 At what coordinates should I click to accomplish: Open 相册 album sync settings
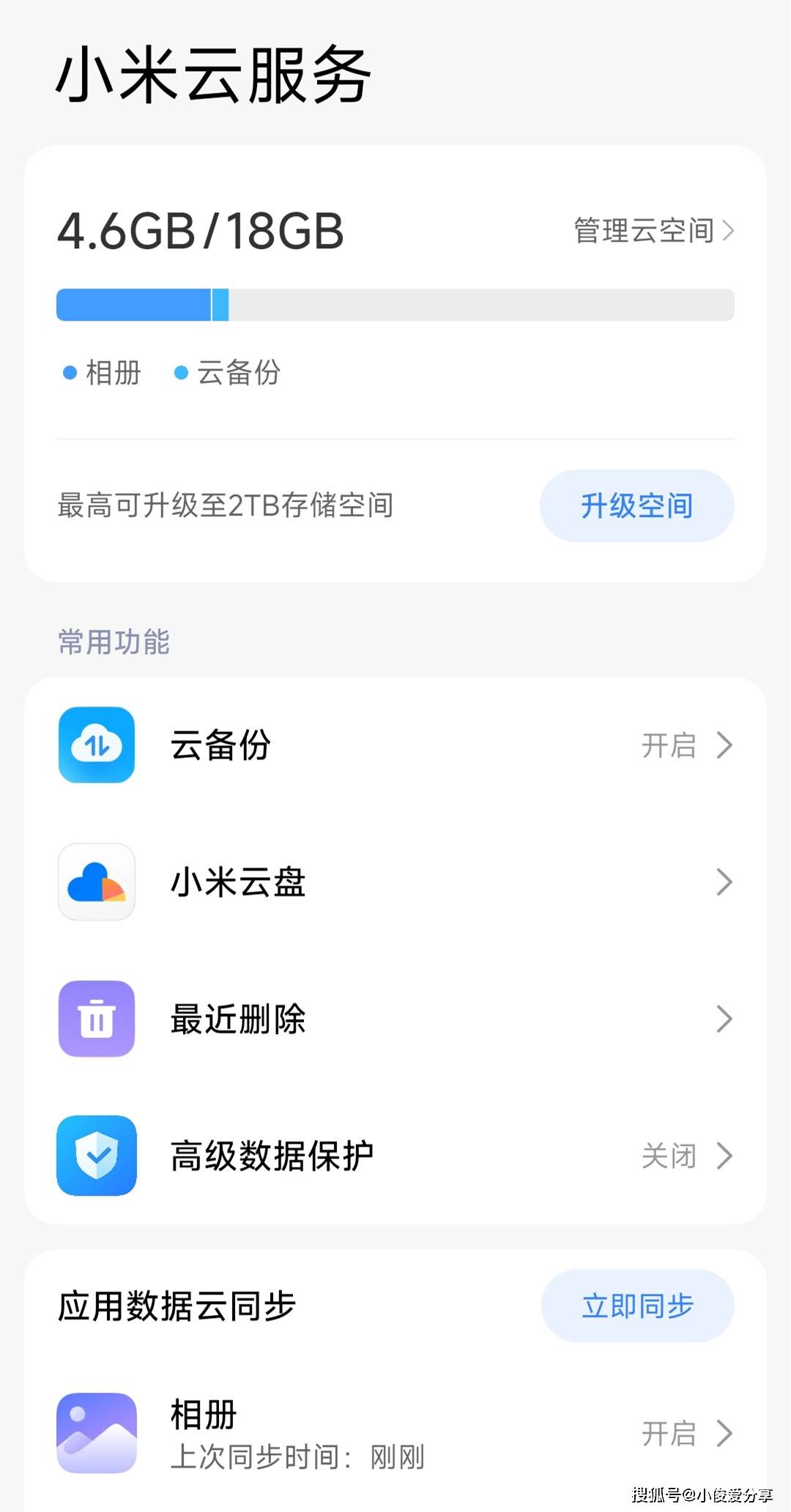[395, 1433]
